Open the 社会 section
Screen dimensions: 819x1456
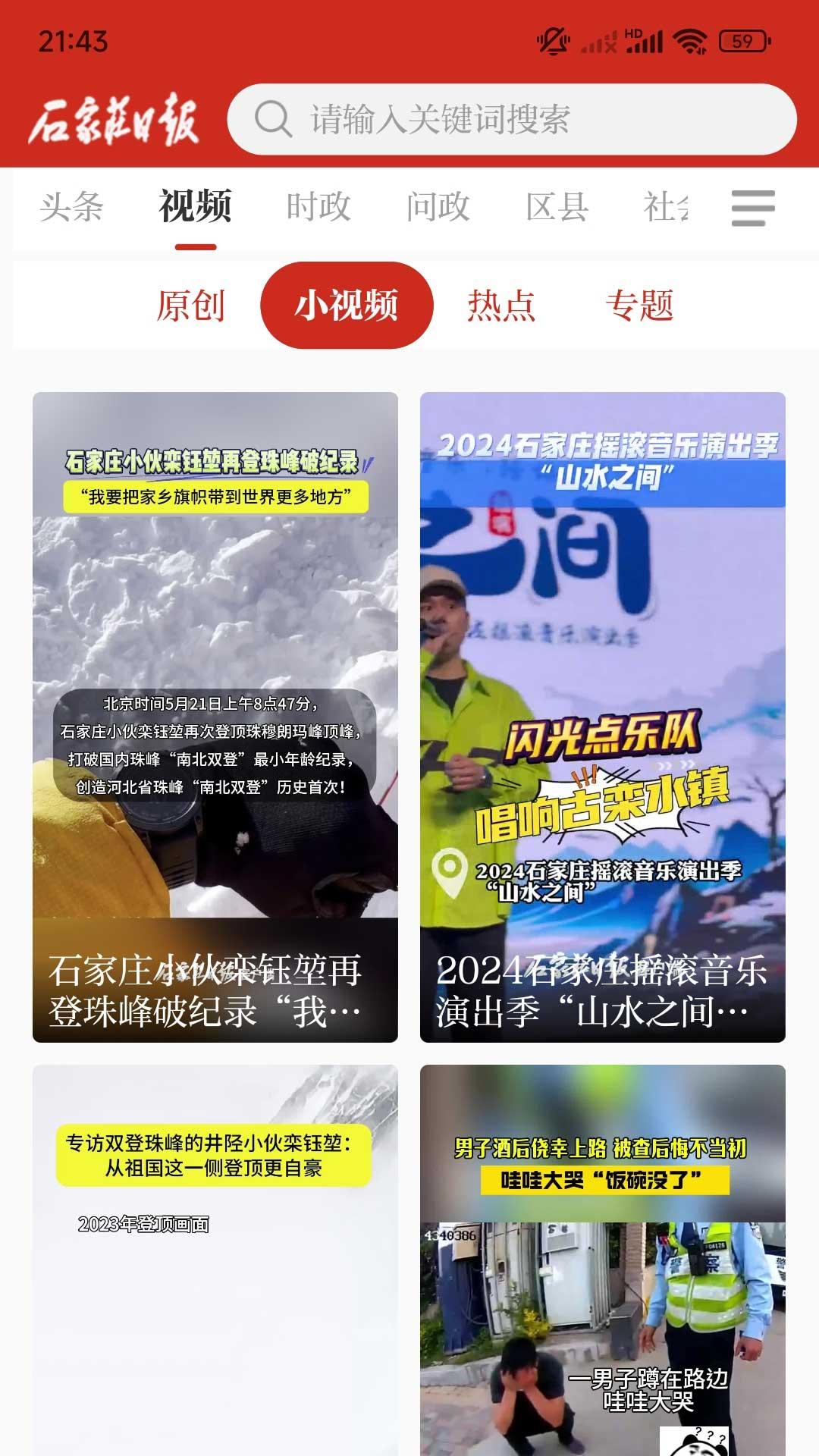(667, 206)
